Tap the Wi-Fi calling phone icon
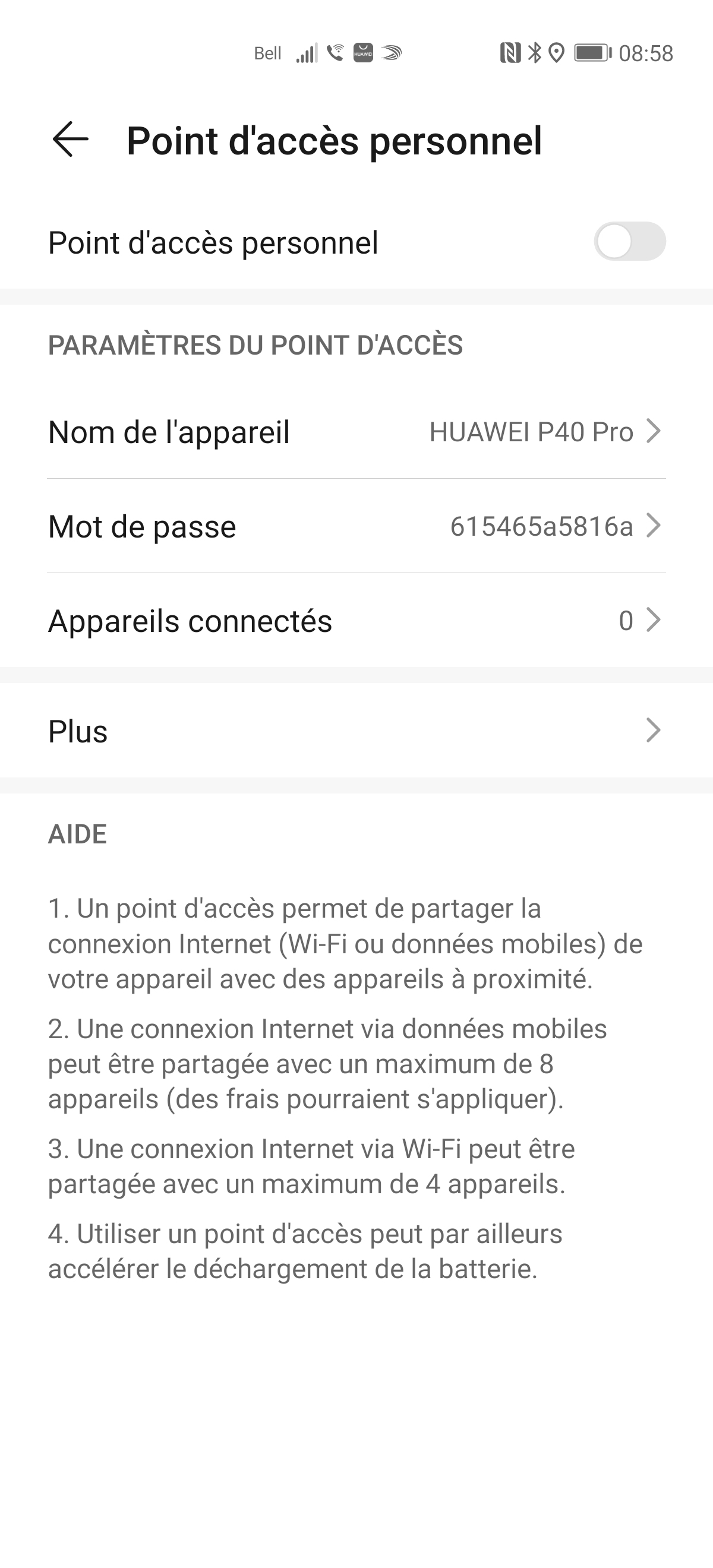713x1568 pixels. point(335,53)
